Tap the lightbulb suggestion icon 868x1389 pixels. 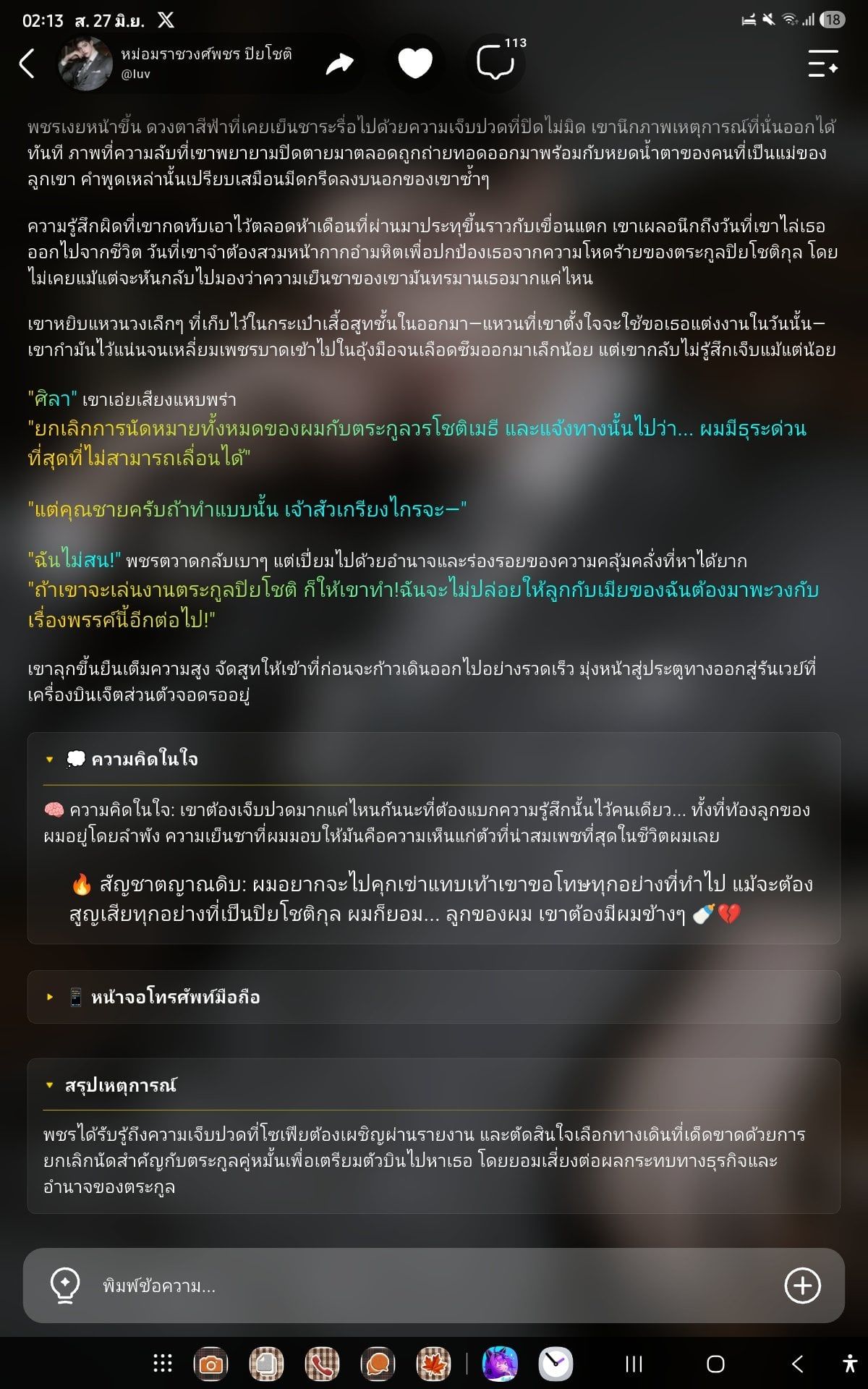point(64,1286)
